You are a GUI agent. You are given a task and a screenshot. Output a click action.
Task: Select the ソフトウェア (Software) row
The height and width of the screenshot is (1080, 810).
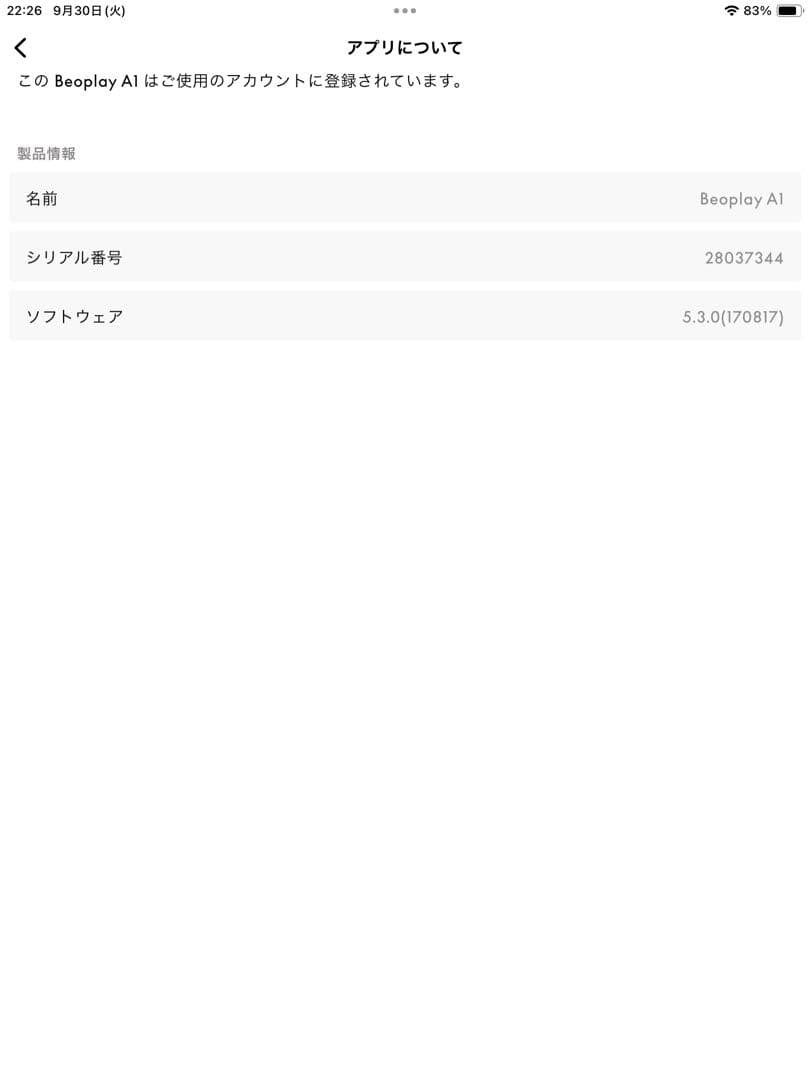405,316
